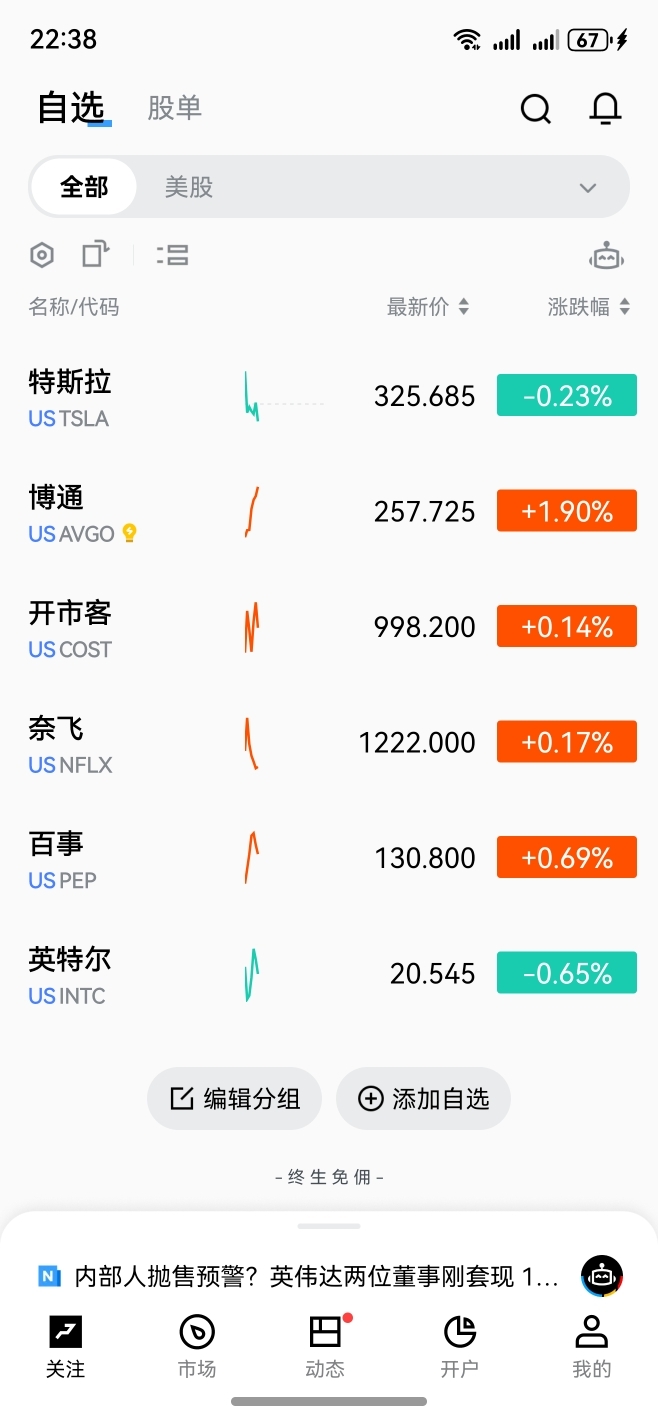Expand the group dropdown chevron

coord(588,188)
